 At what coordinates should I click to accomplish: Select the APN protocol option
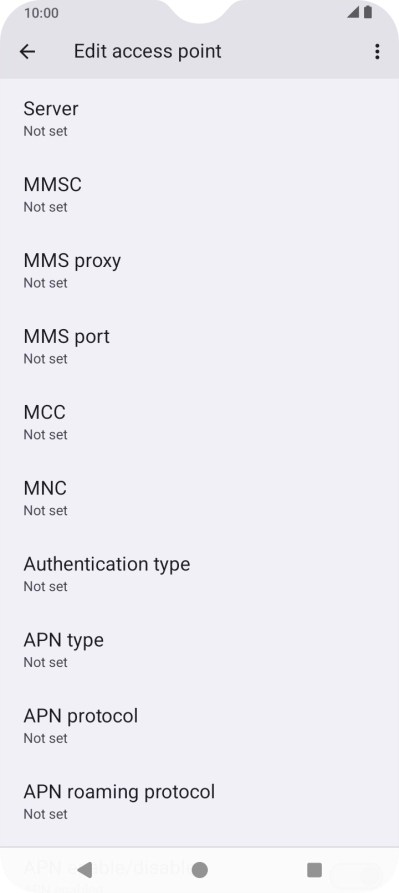(199, 726)
